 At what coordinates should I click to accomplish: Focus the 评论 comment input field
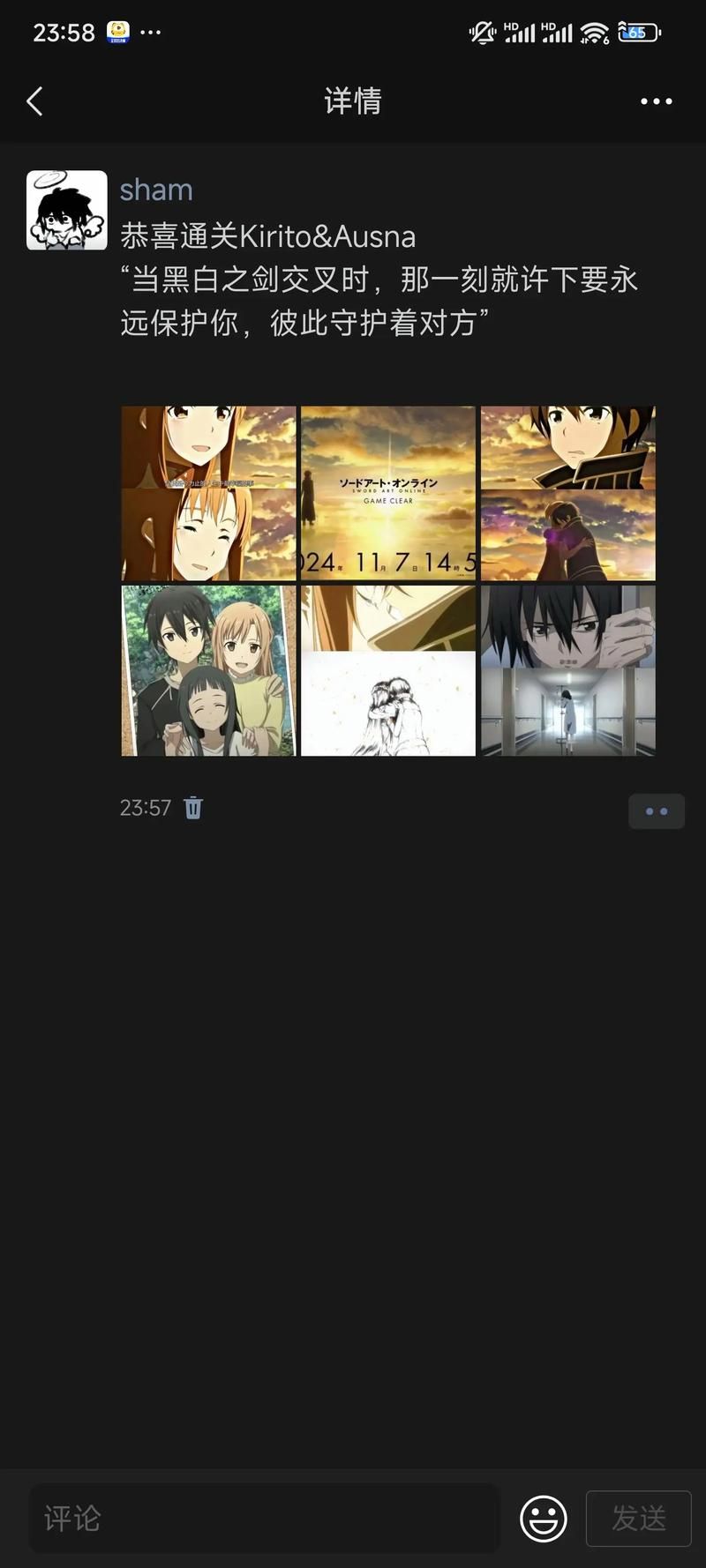pos(265,1518)
